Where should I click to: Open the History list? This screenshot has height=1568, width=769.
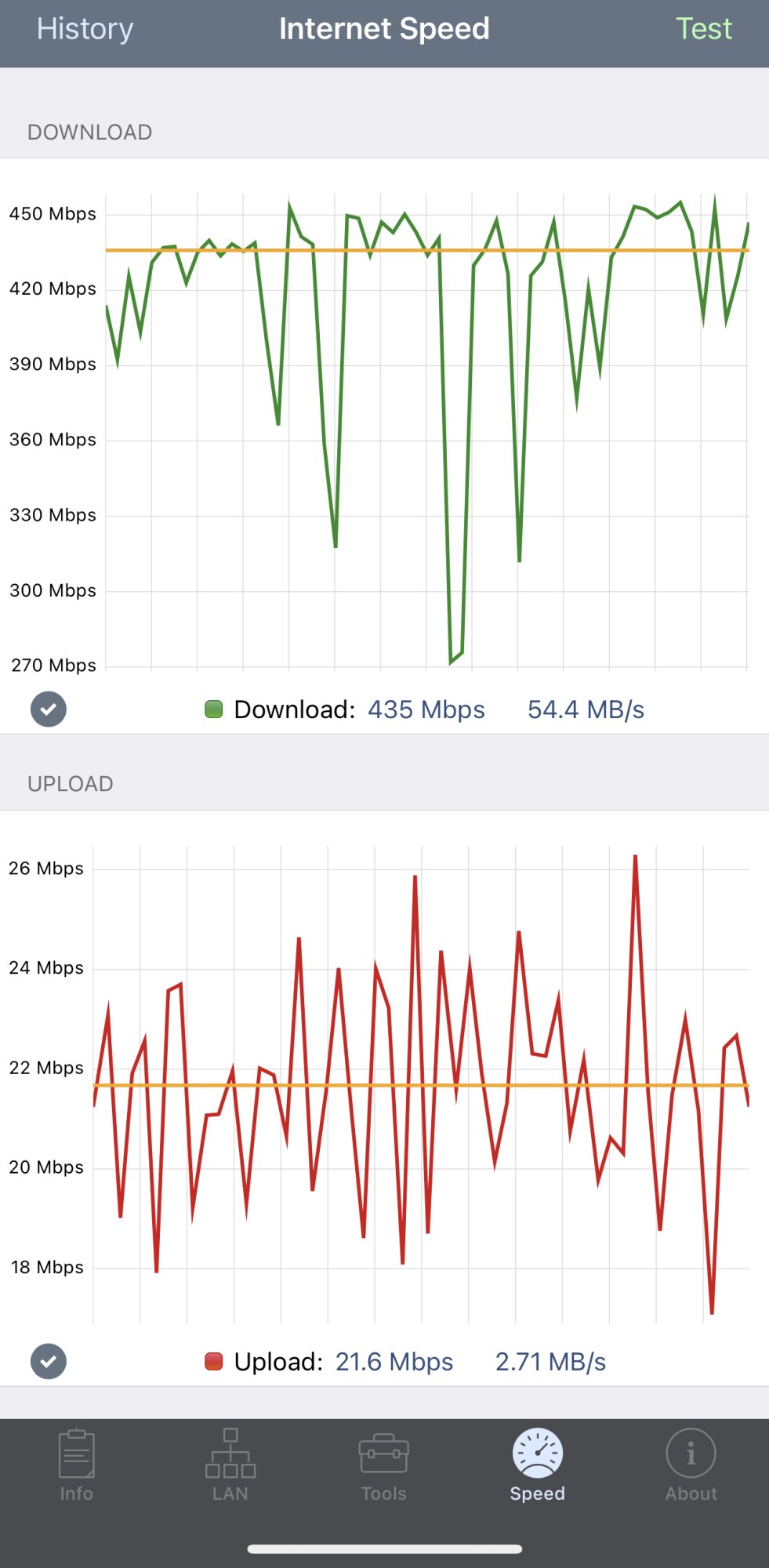pyautogui.click(x=85, y=30)
